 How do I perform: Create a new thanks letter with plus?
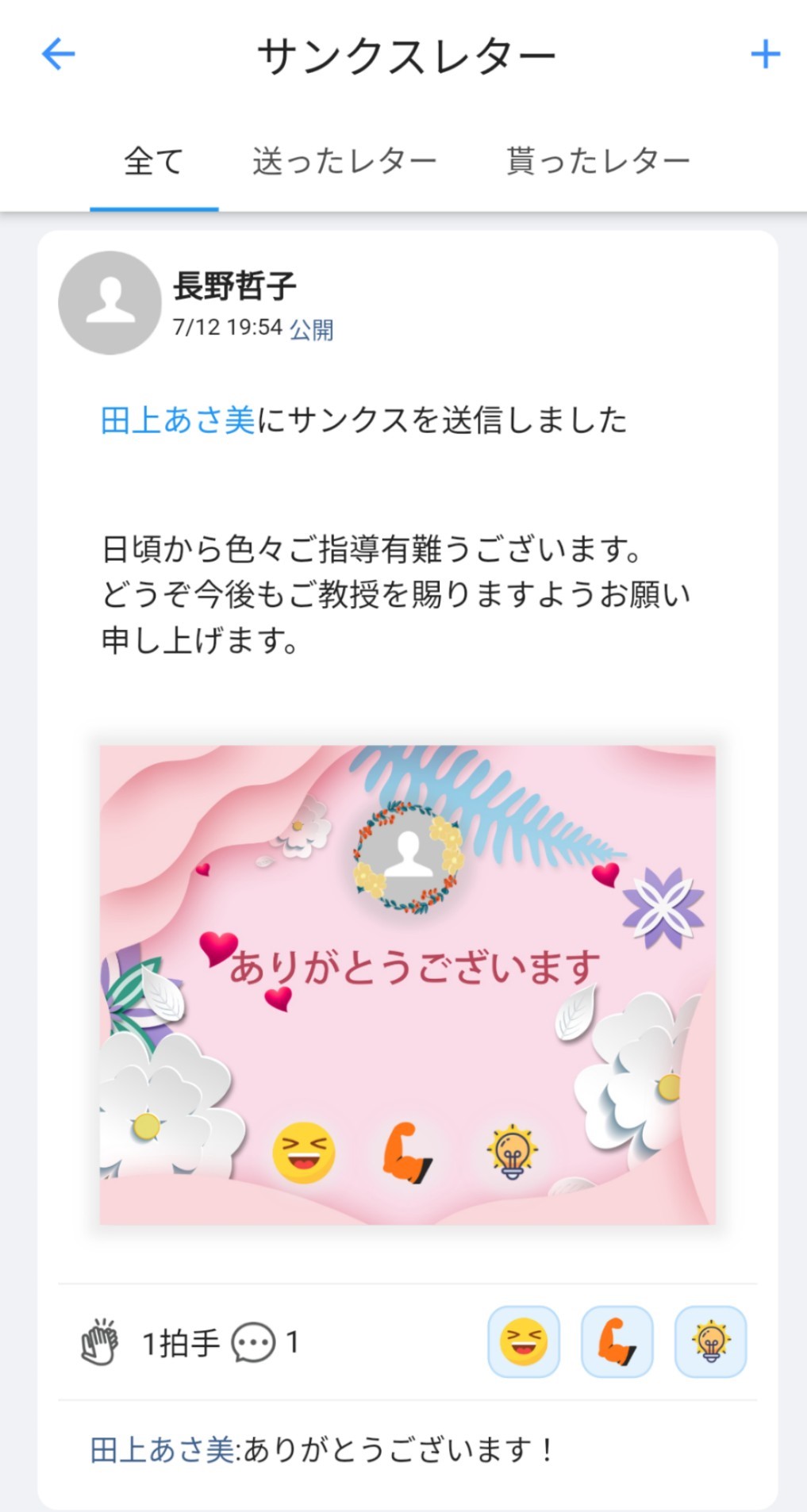pos(765,55)
